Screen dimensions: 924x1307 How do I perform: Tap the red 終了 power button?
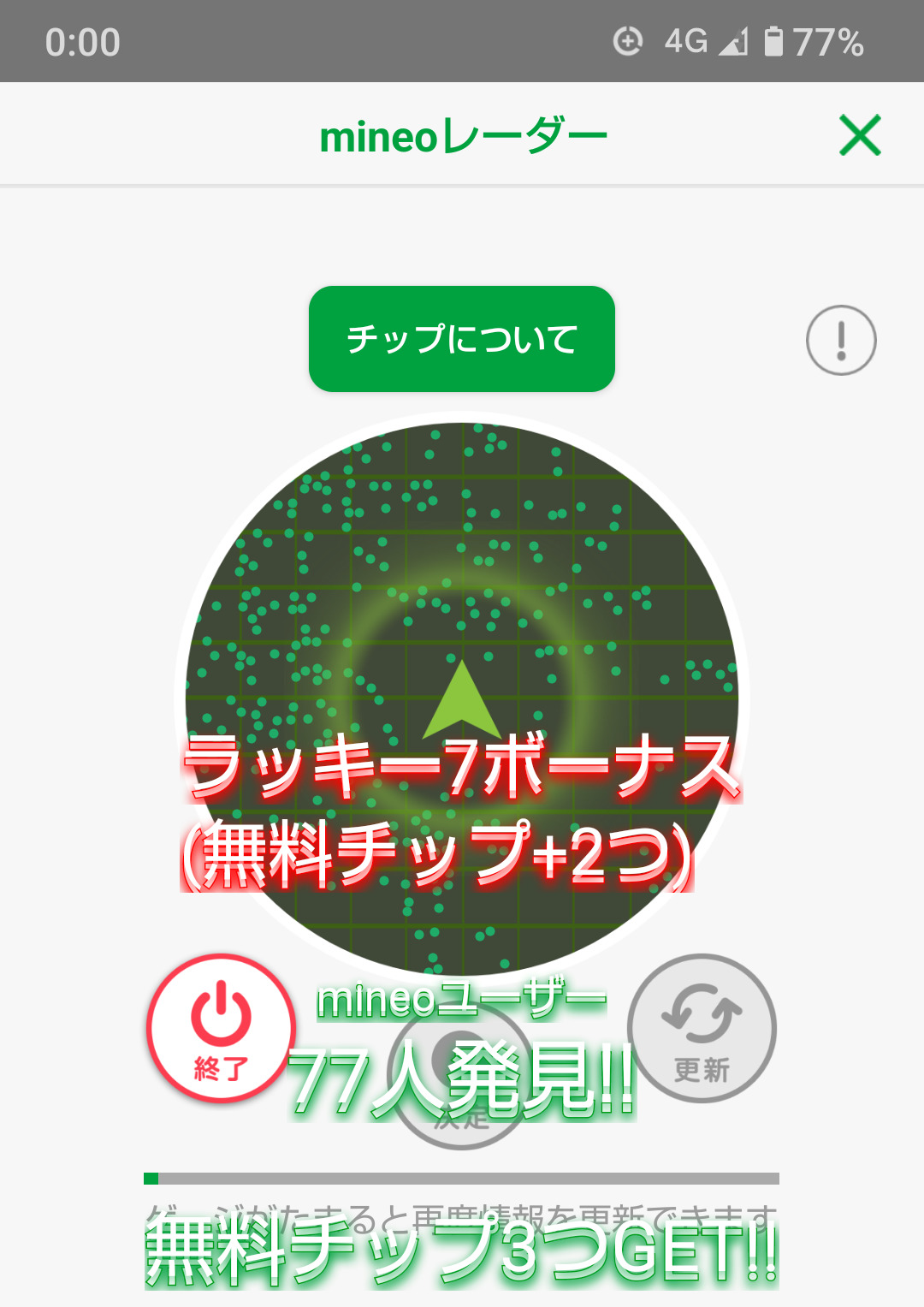click(x=221, y=1028)
